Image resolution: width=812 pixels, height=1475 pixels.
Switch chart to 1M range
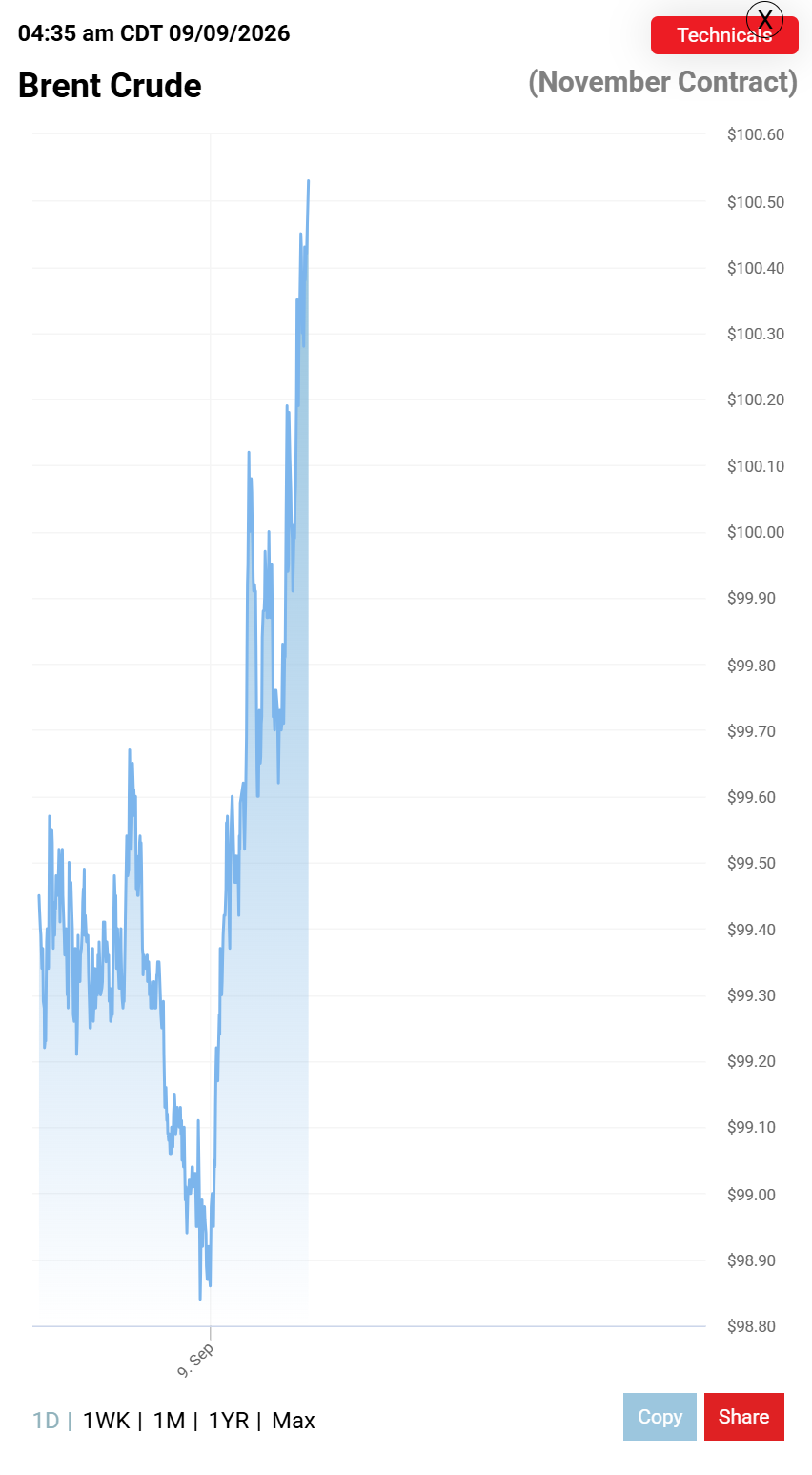click(169, 1421)
